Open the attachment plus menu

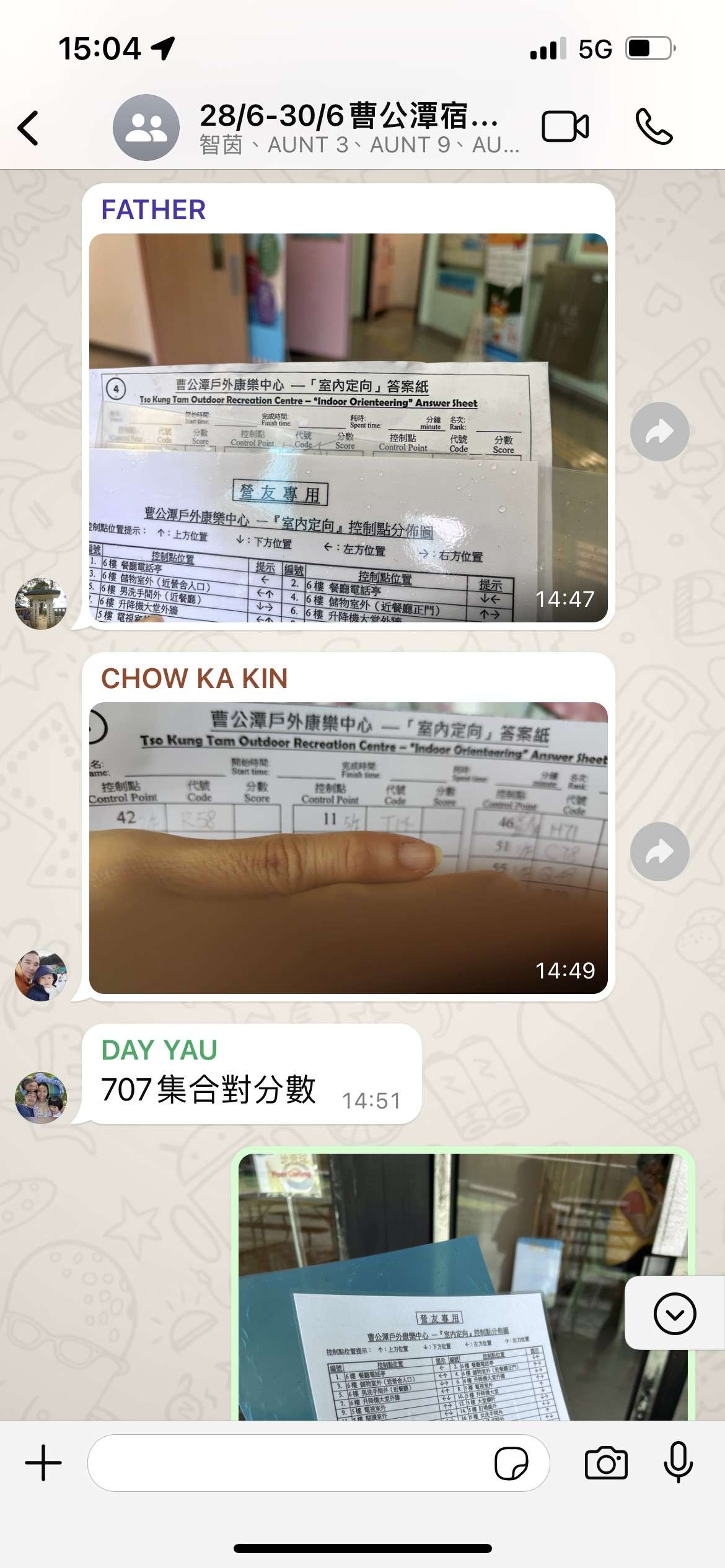pos(43,1463)
